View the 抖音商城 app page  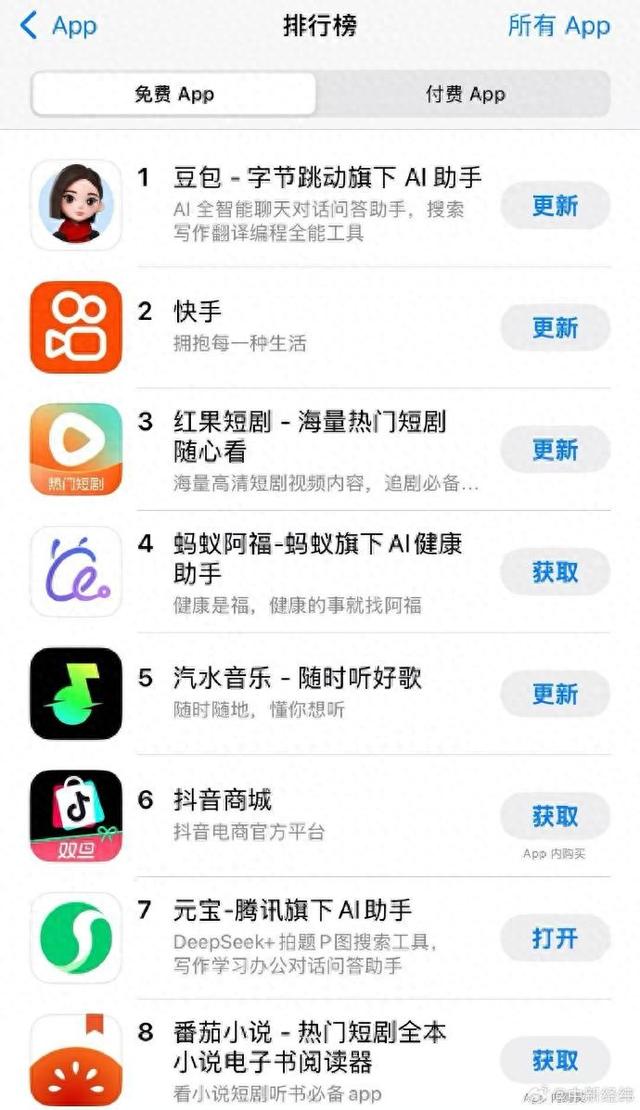click(x=222, y=800)
